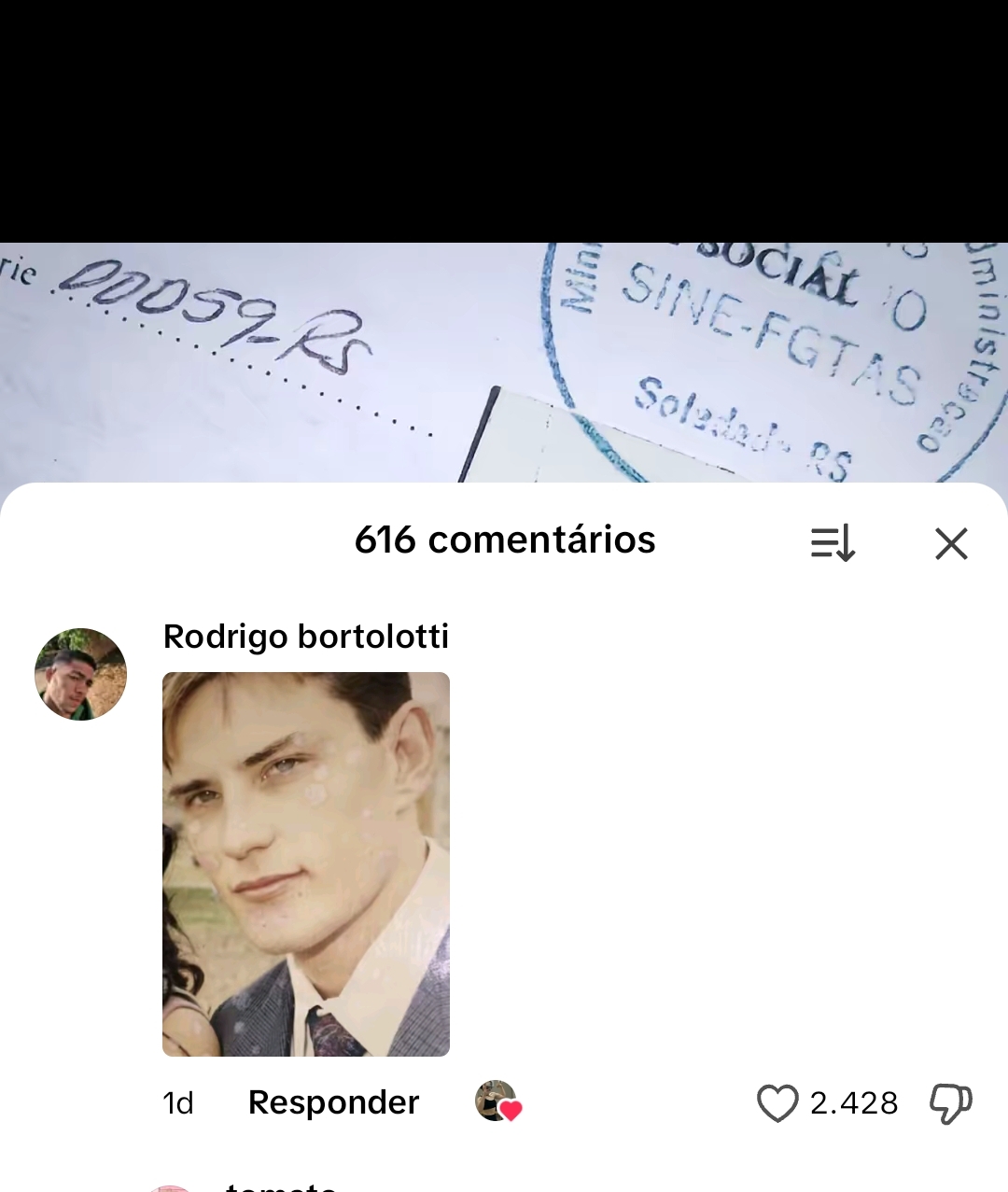The height and width of the screenshot is (1192, 1008).
Task: View the photo in Rodrigo bortolotti's comment
Action: click(306, 863)
